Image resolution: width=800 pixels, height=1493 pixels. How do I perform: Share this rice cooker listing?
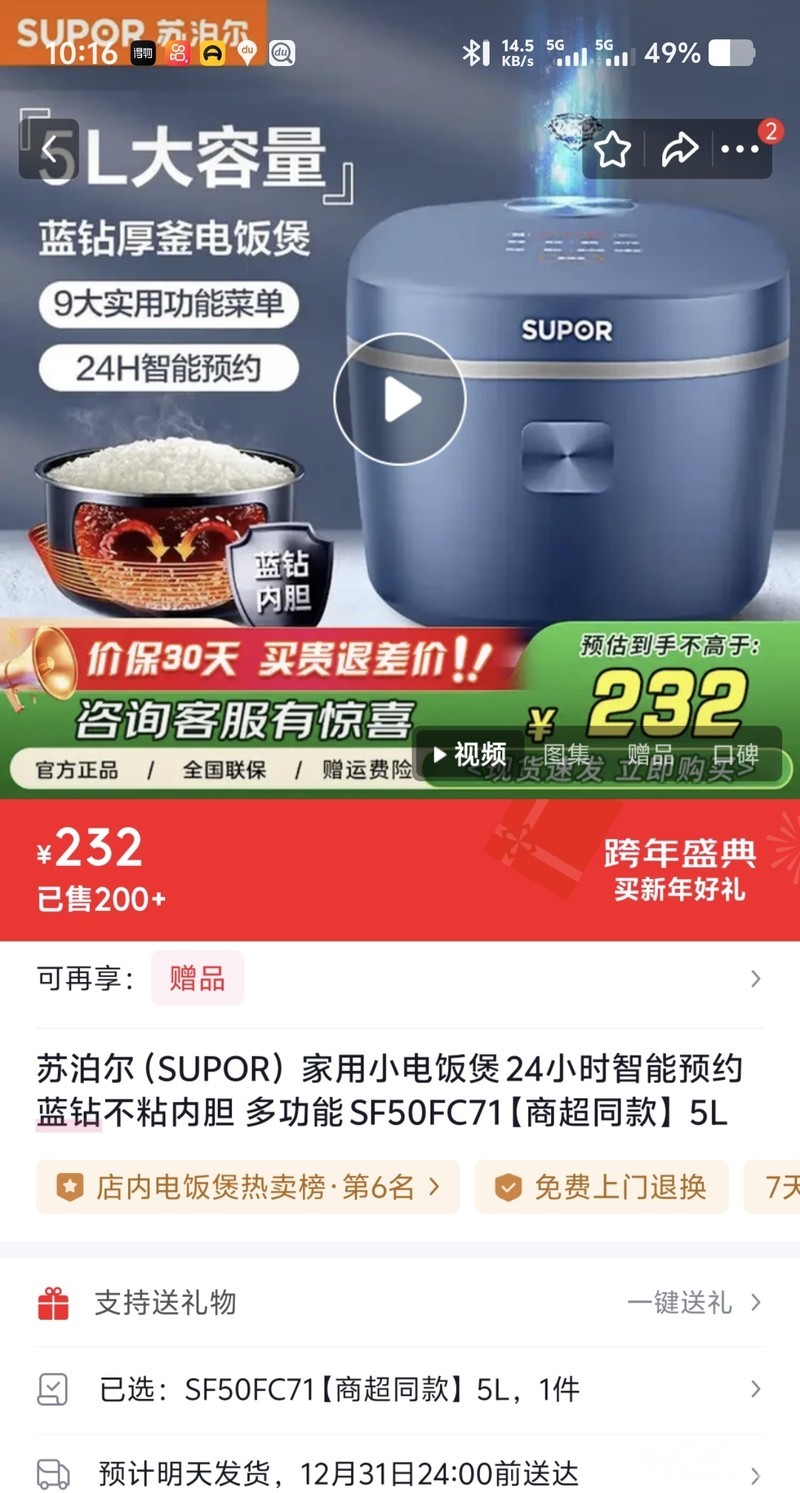[679, 150]
